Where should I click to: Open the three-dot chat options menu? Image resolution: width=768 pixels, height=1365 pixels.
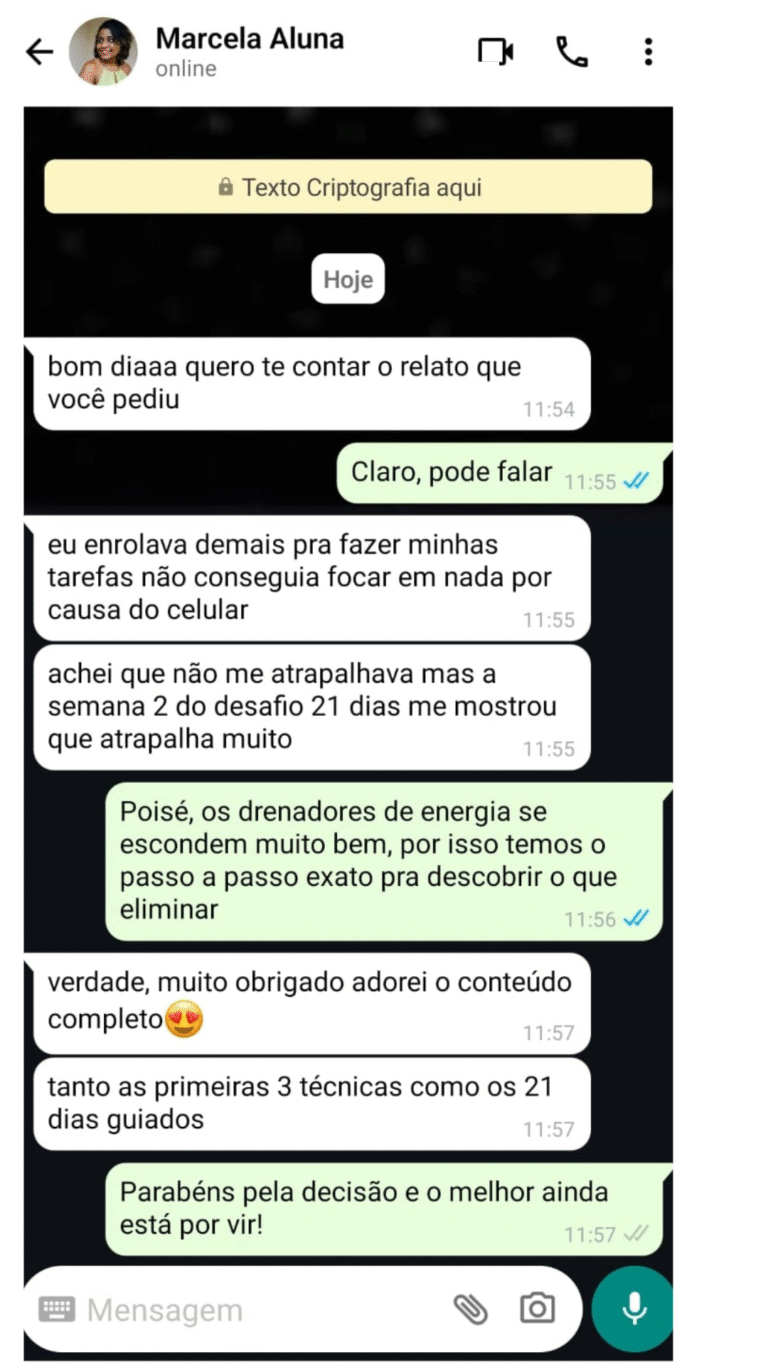[x=648, y=51]
